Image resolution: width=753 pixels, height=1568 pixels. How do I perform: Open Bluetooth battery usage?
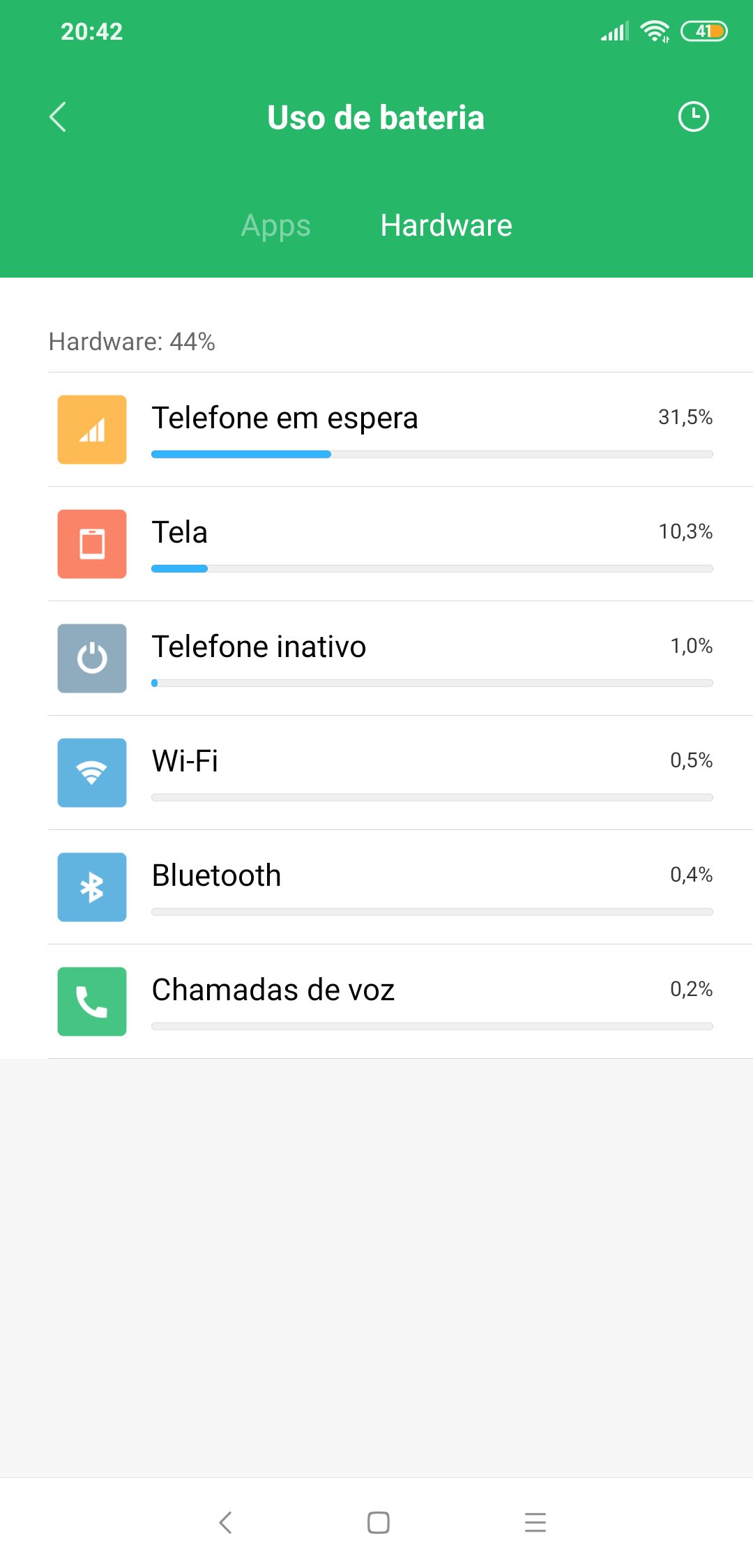pos(383,887)
